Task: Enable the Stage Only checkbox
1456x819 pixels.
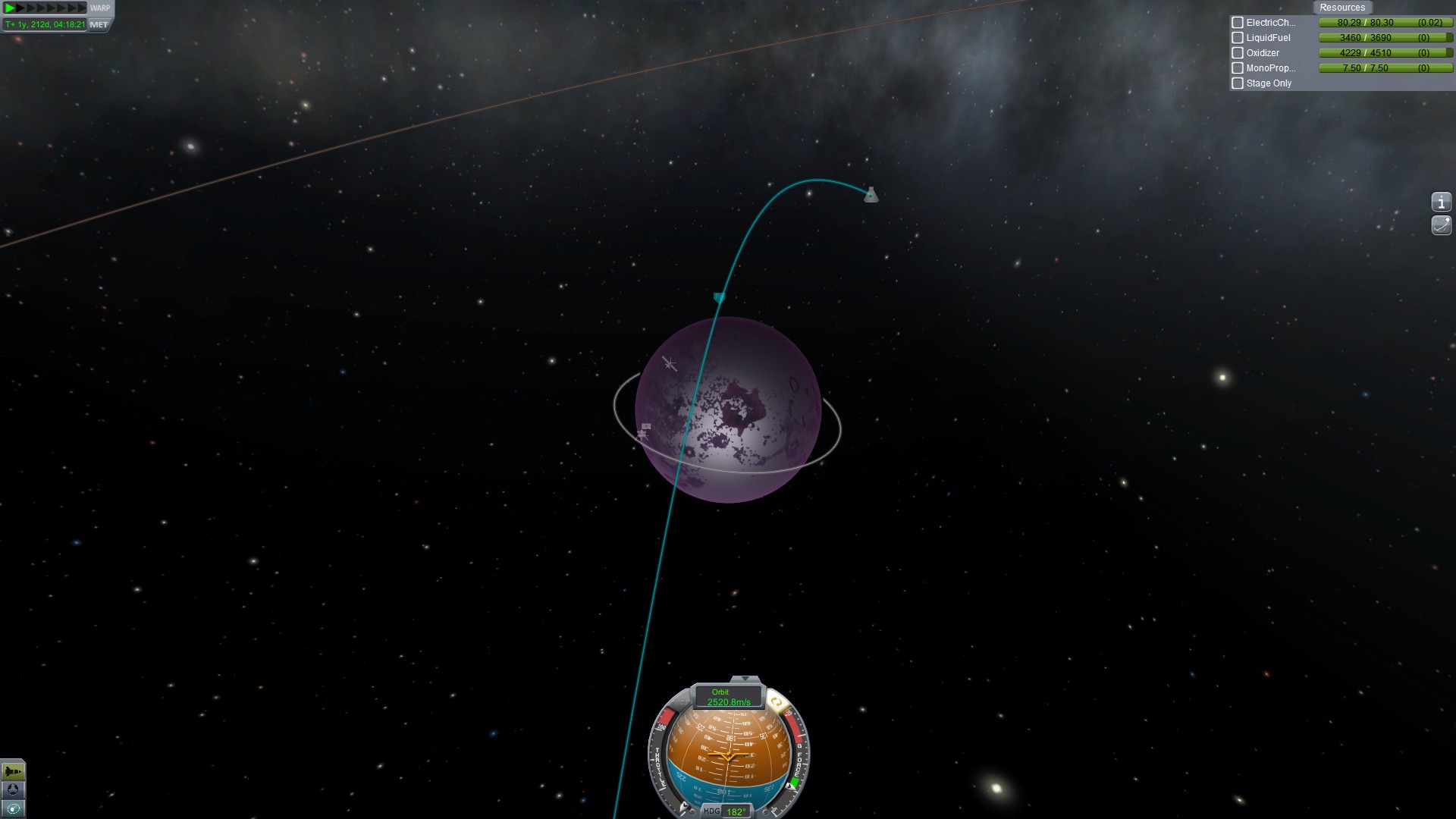Action: [1238, 83]
